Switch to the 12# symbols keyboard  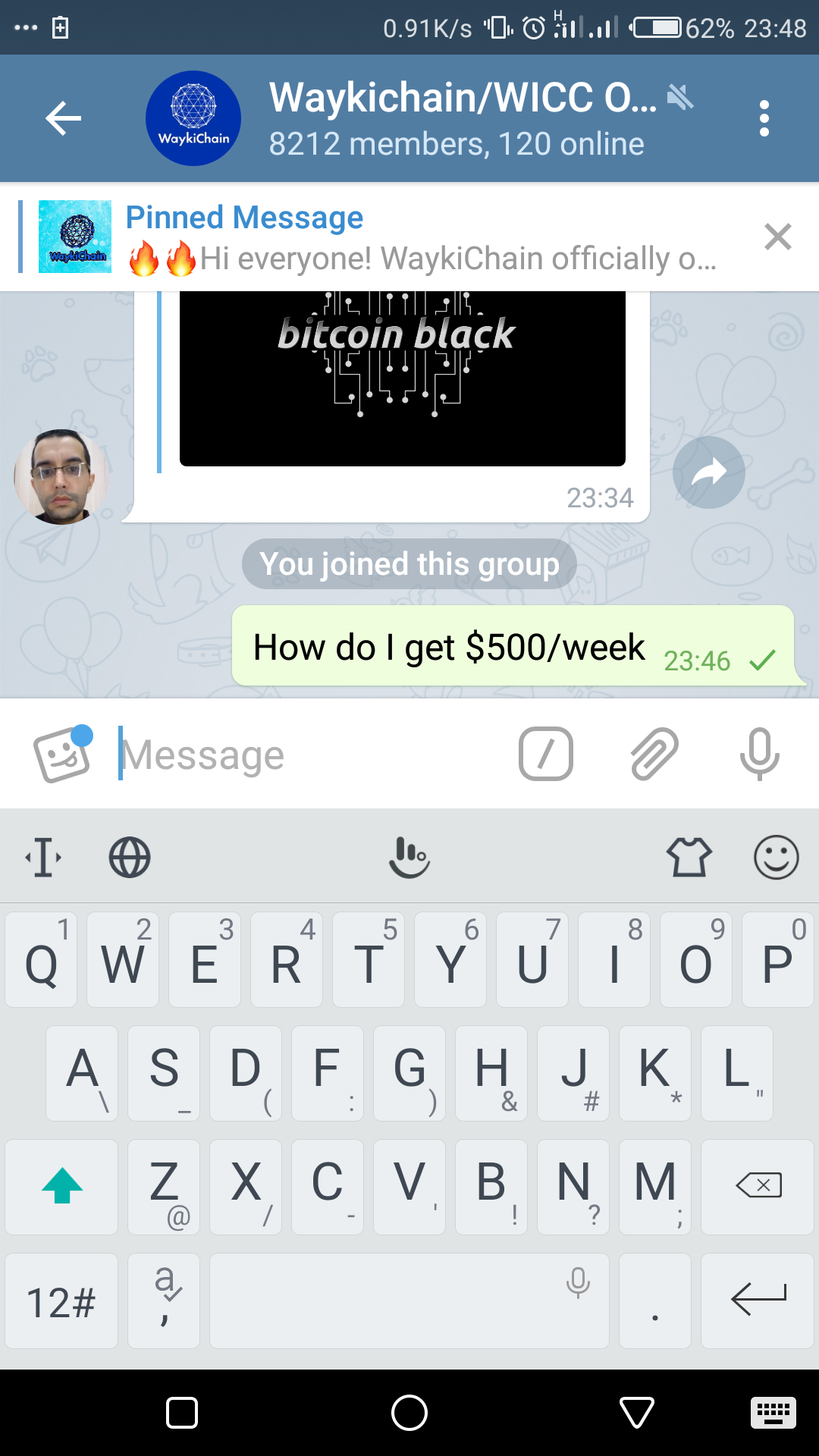click(x=61, y=1301)
